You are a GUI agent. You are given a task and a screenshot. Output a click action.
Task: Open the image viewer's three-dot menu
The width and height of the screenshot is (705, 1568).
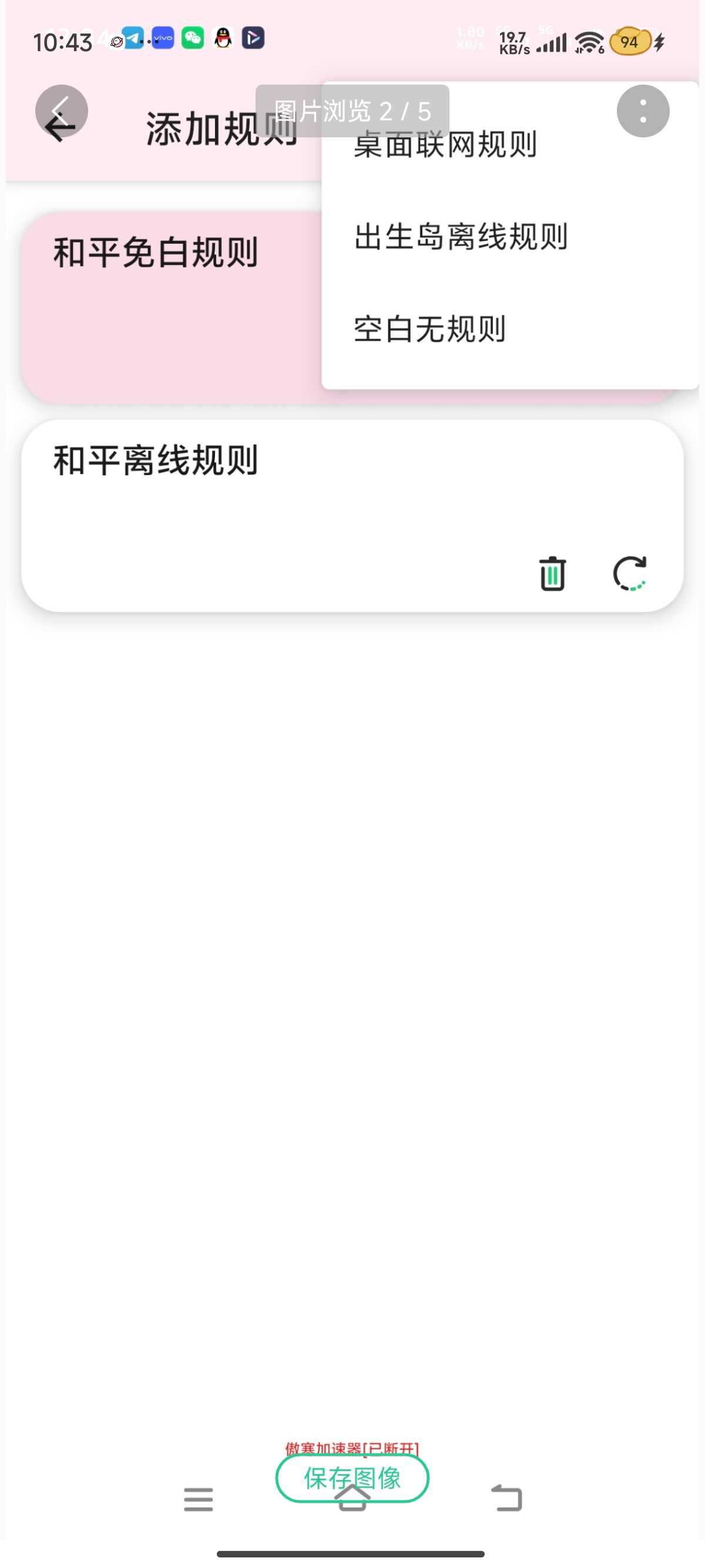pos(643,111)
